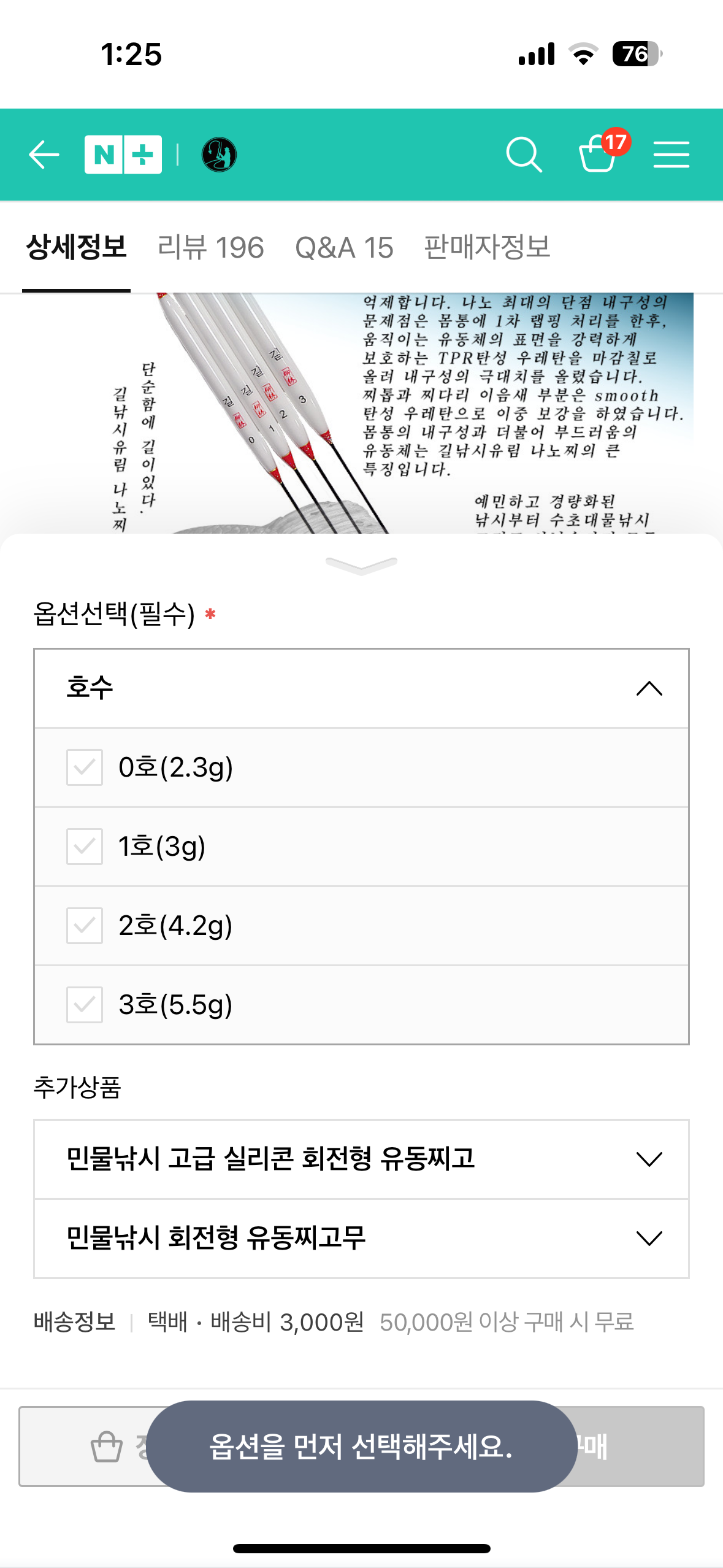Viewport: 723px width, 1568px height.
Task: Switch to the 리뷰 196 tab
Action: 210,248
